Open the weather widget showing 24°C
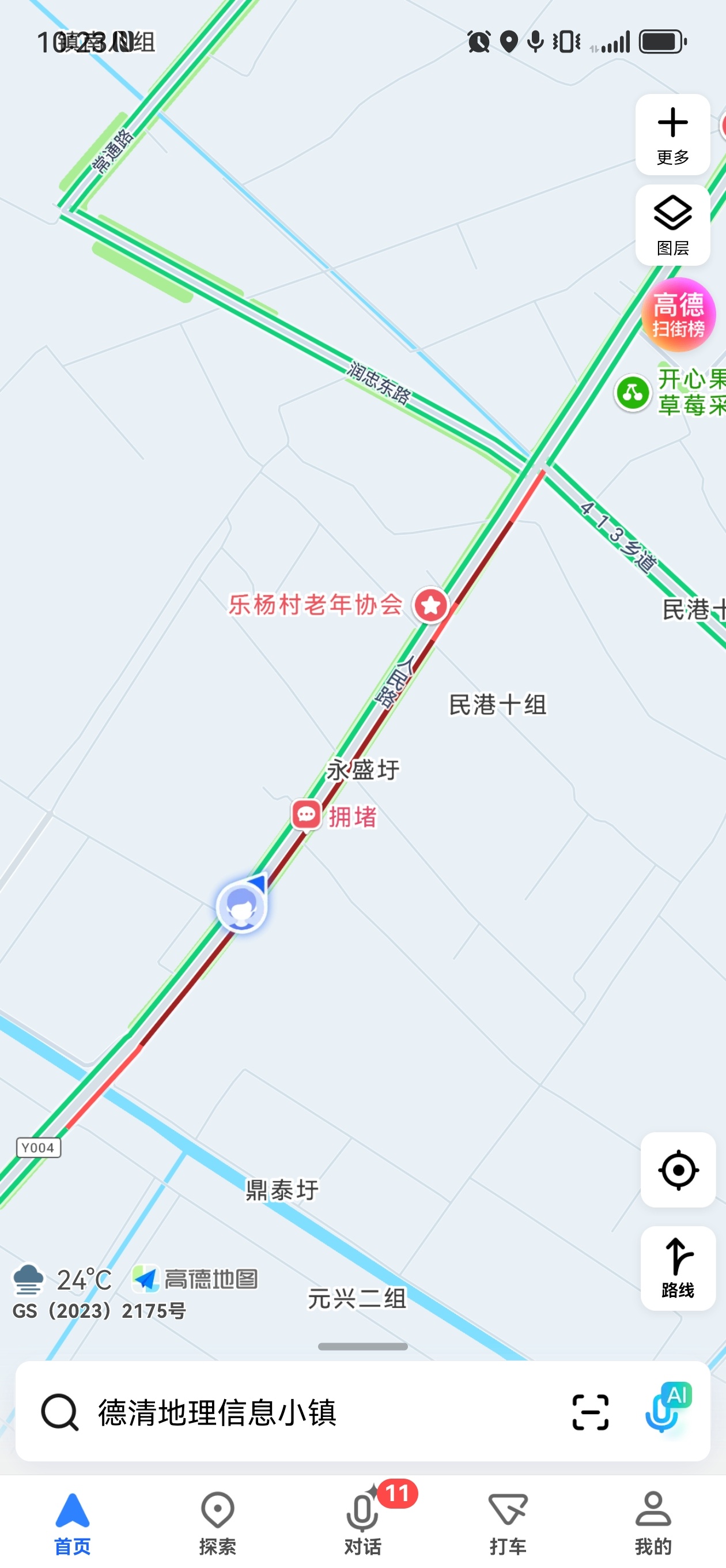 tap(61, 1280)
